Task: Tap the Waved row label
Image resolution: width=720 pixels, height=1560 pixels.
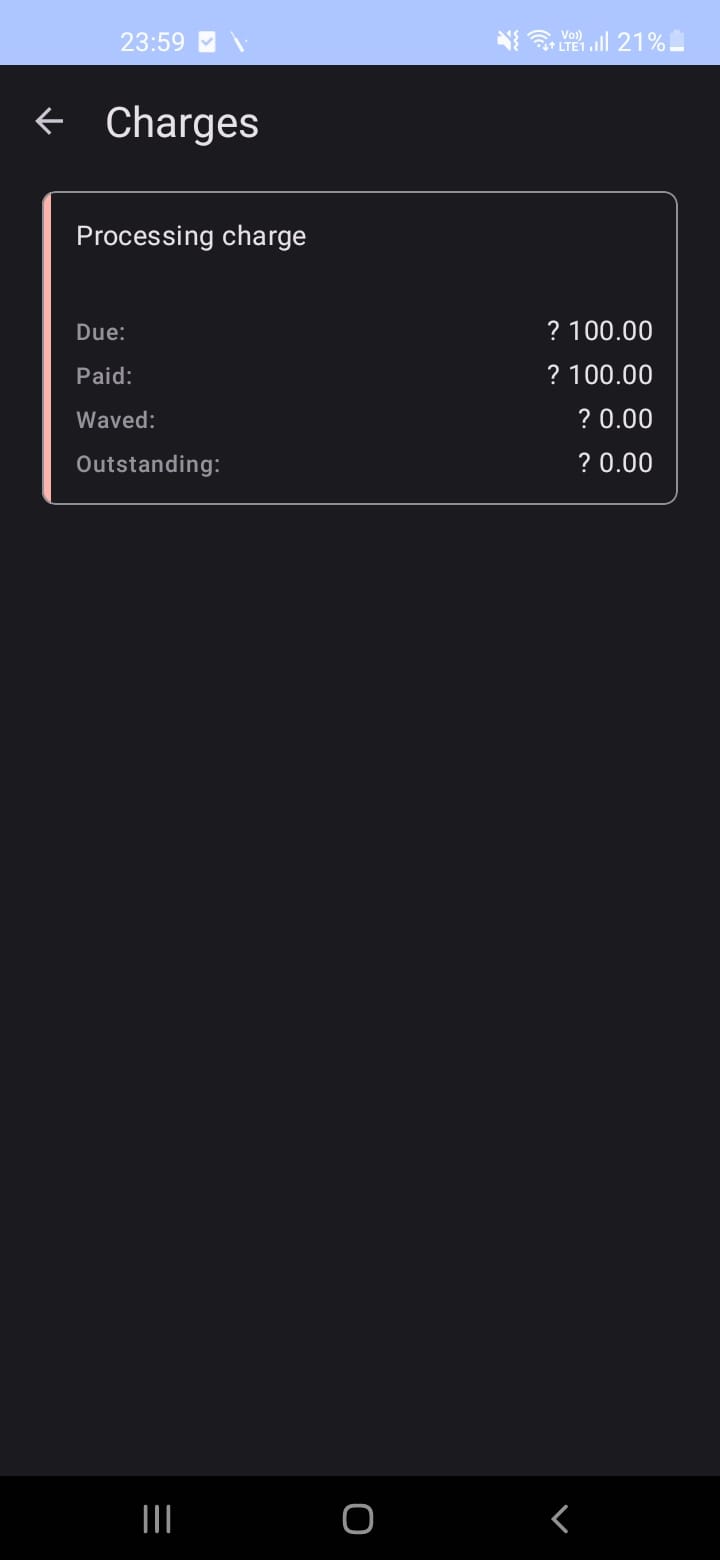Action: coord(115,420)
